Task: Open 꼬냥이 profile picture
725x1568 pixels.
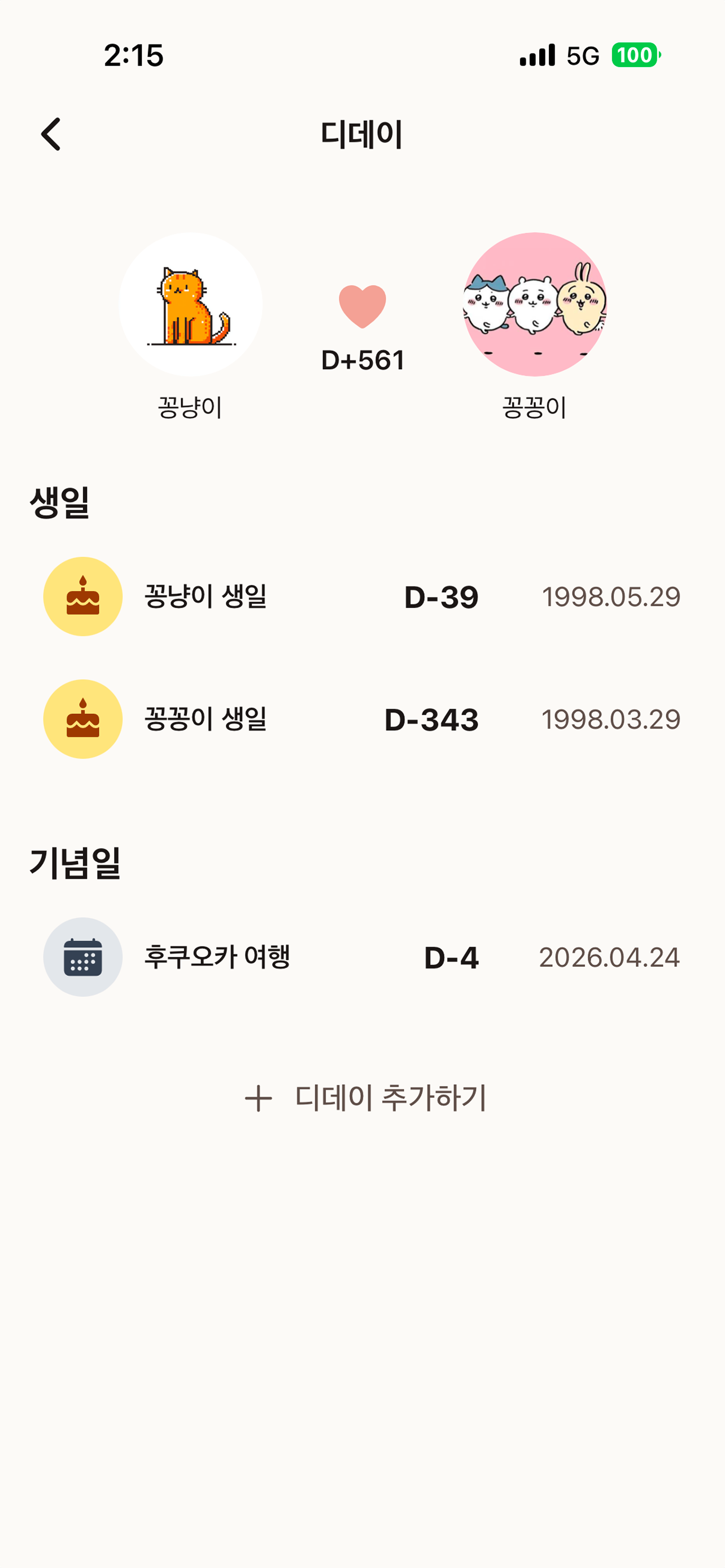Action: coord(190,304)
